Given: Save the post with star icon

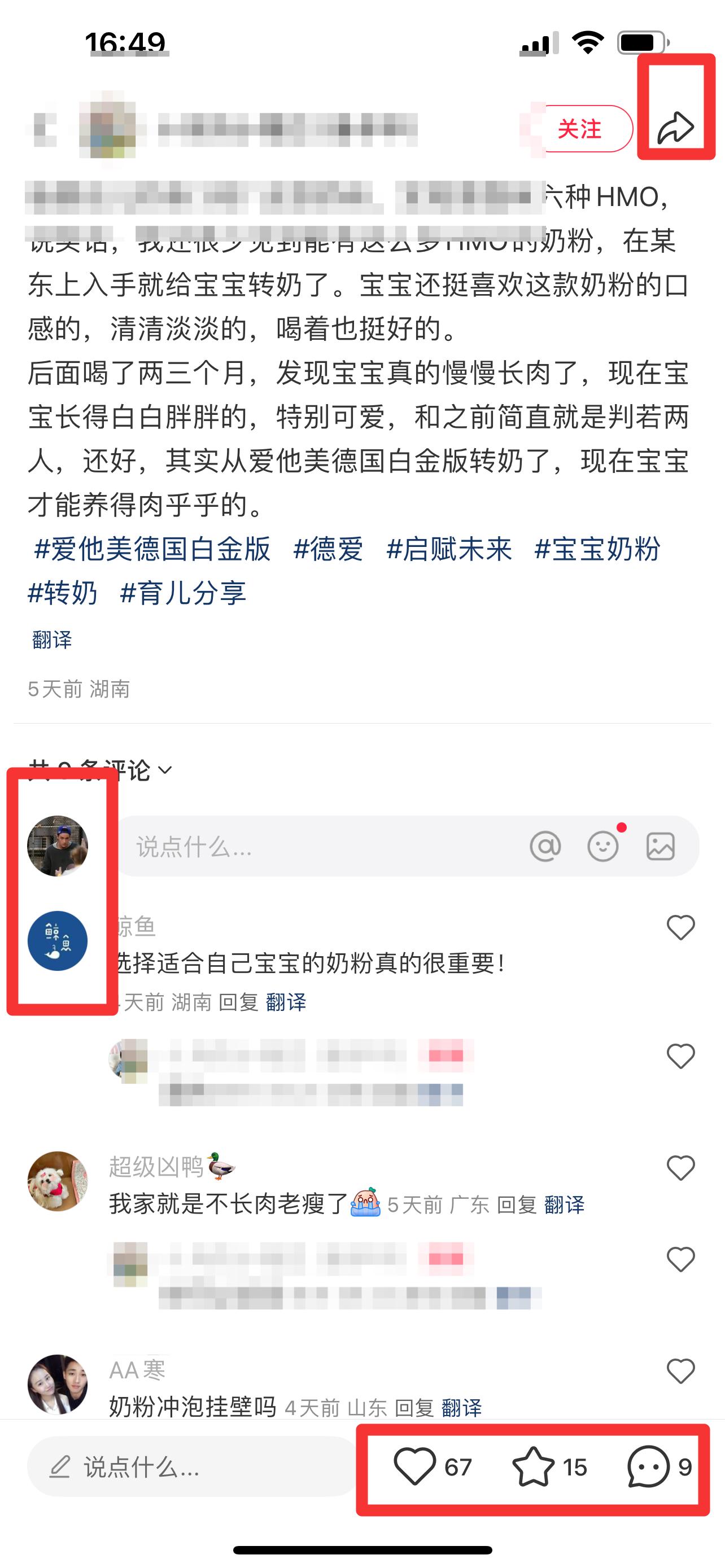Looking at the screenshot, I should tap(534, 1467).
